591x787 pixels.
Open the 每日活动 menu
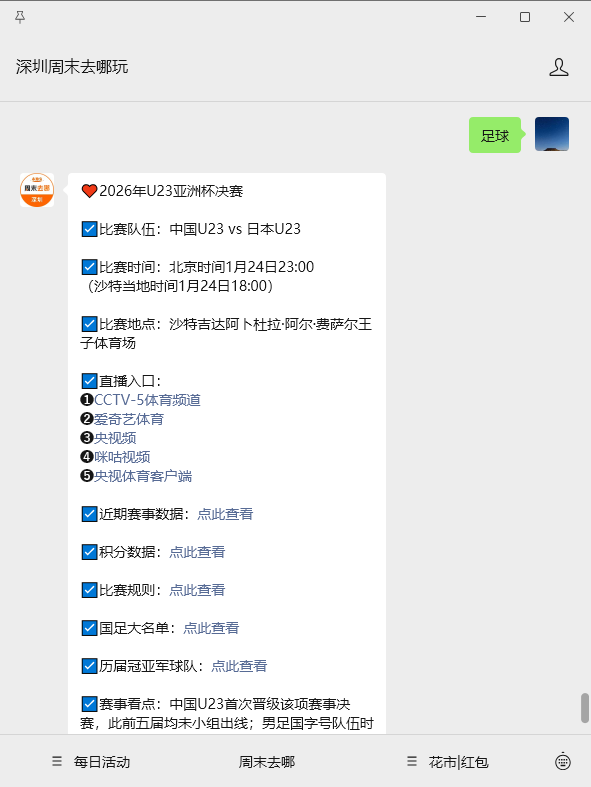pyautogui.click(x=91, y=762)
